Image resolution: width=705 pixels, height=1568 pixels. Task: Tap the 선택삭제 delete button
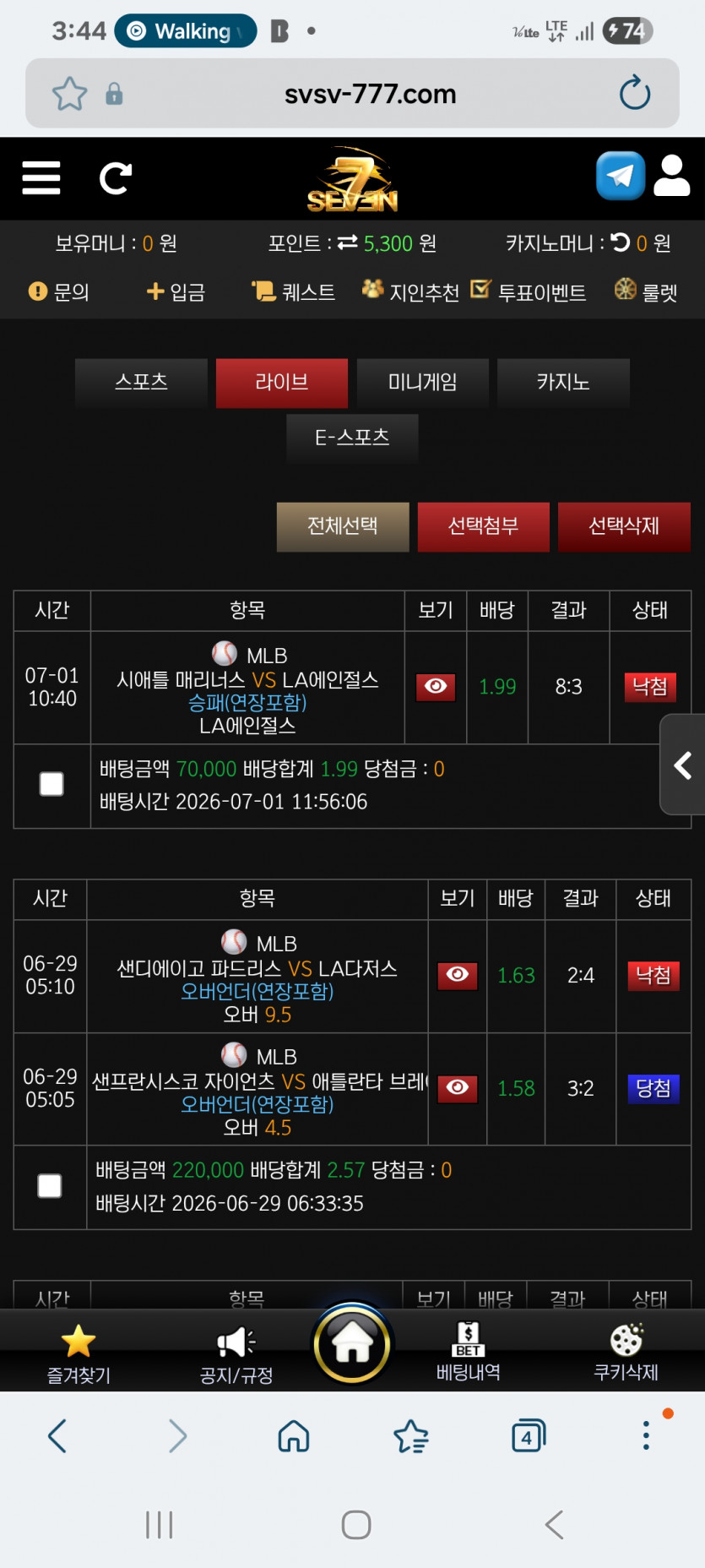pyautogui.click(x=624, y=526)
